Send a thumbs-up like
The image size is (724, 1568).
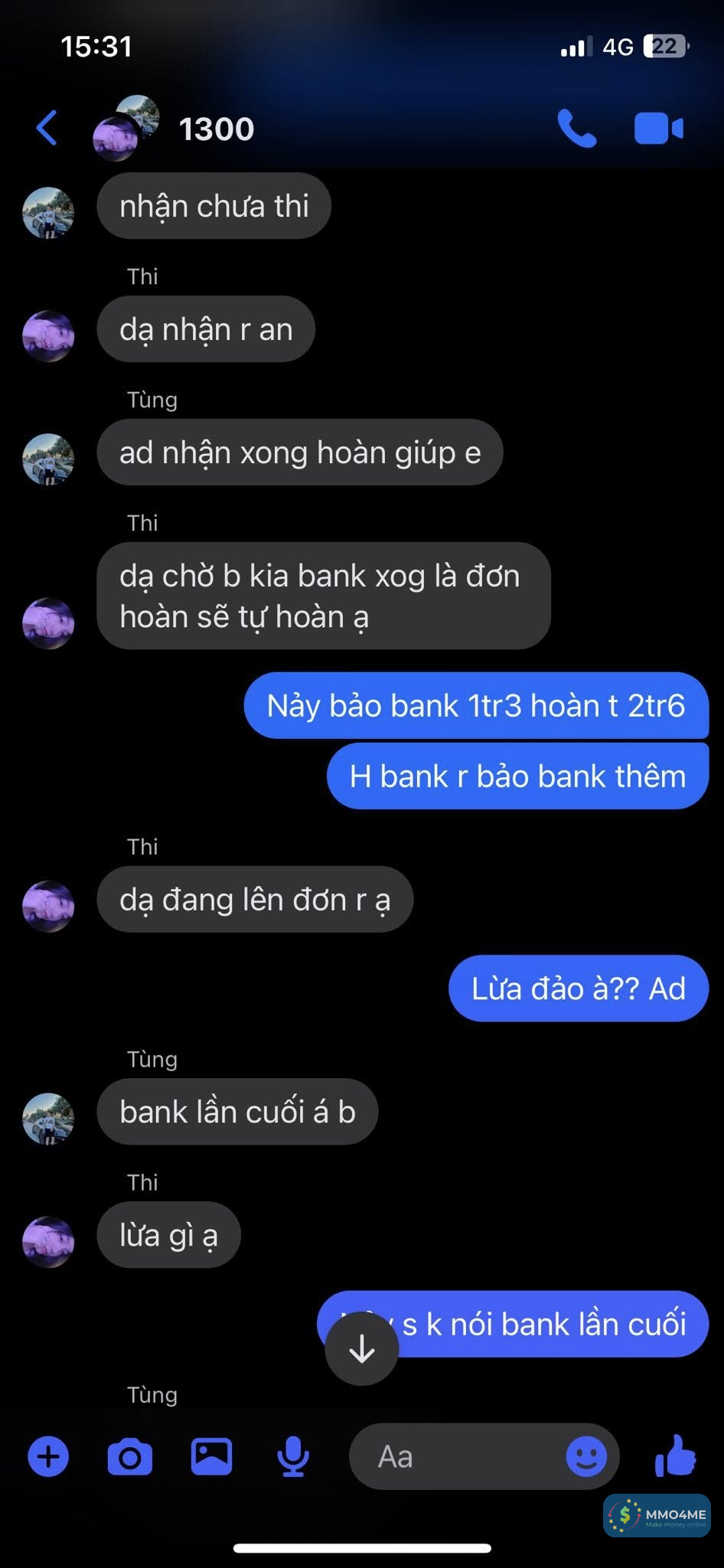tap(675, 1456)
